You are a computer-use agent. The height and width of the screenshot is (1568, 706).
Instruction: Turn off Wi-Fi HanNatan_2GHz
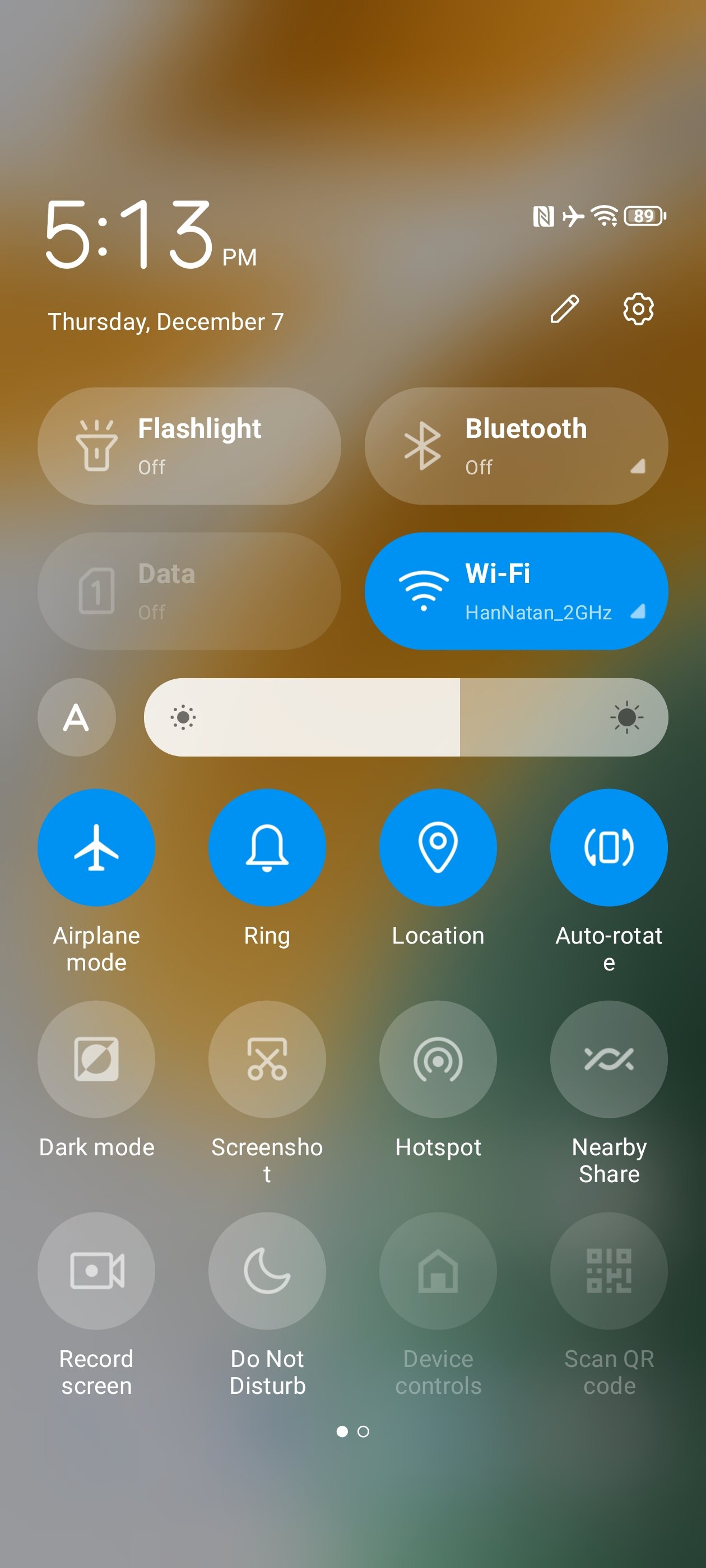[516, 591]
